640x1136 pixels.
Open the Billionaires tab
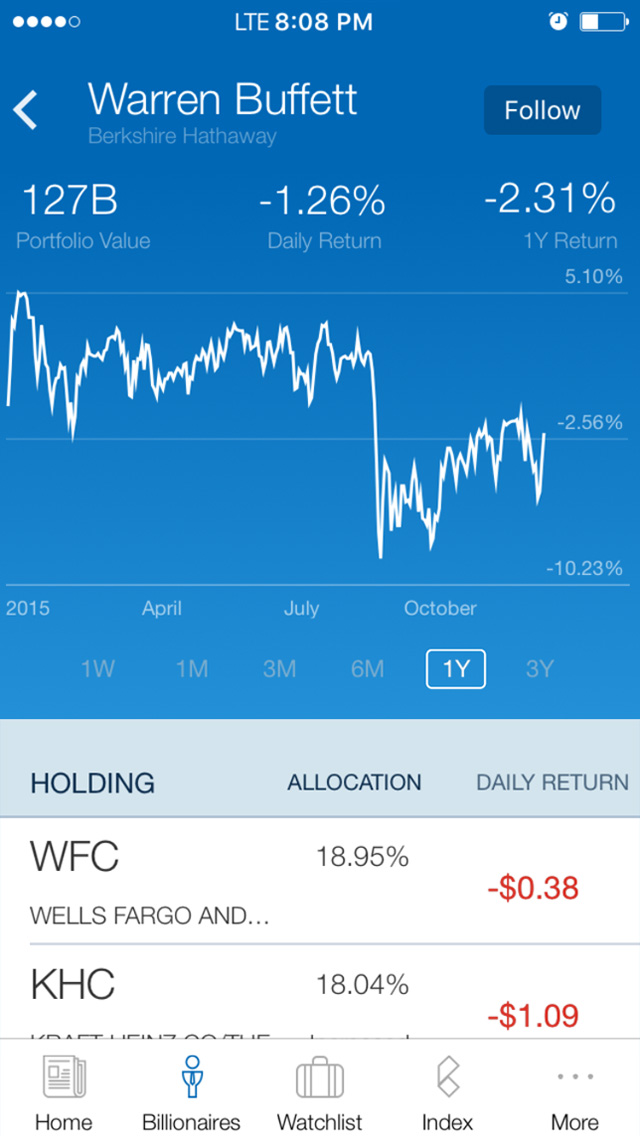point(191,1094)
